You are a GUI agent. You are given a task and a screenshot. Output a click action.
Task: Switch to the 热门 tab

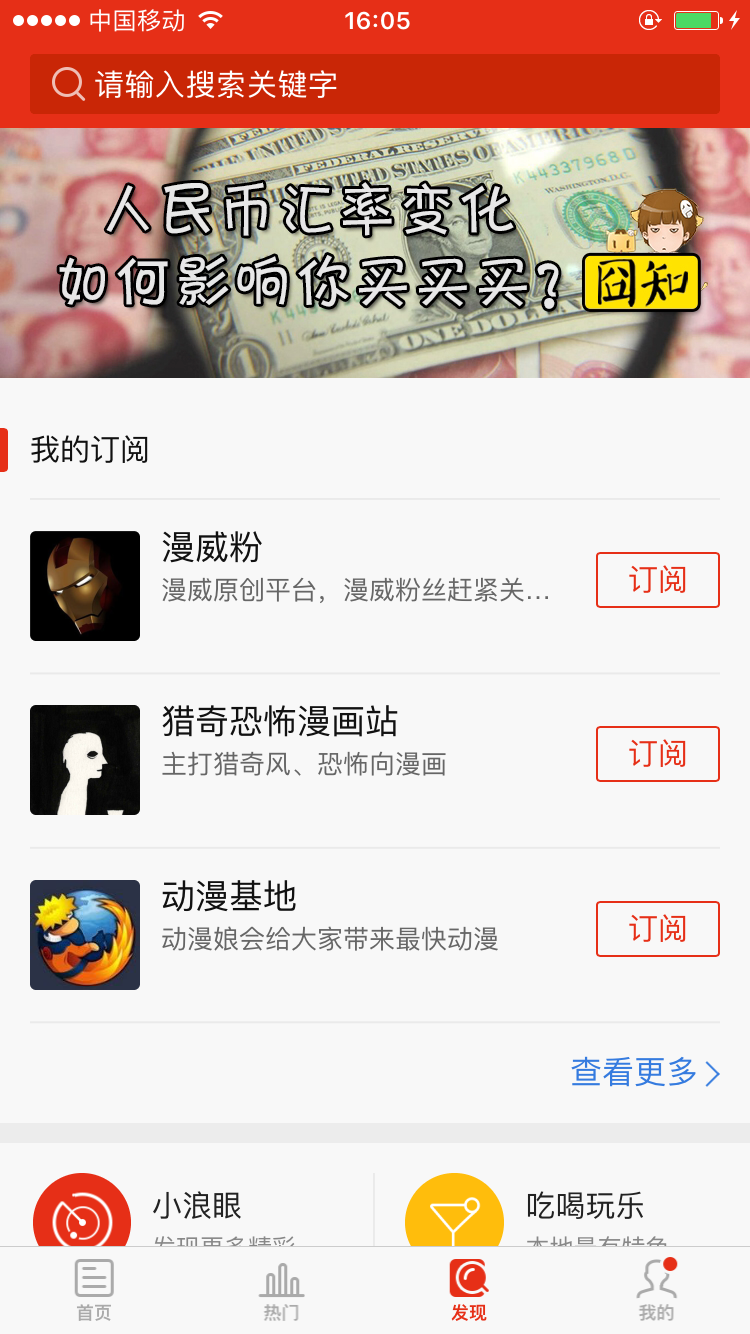(281, 1290)
